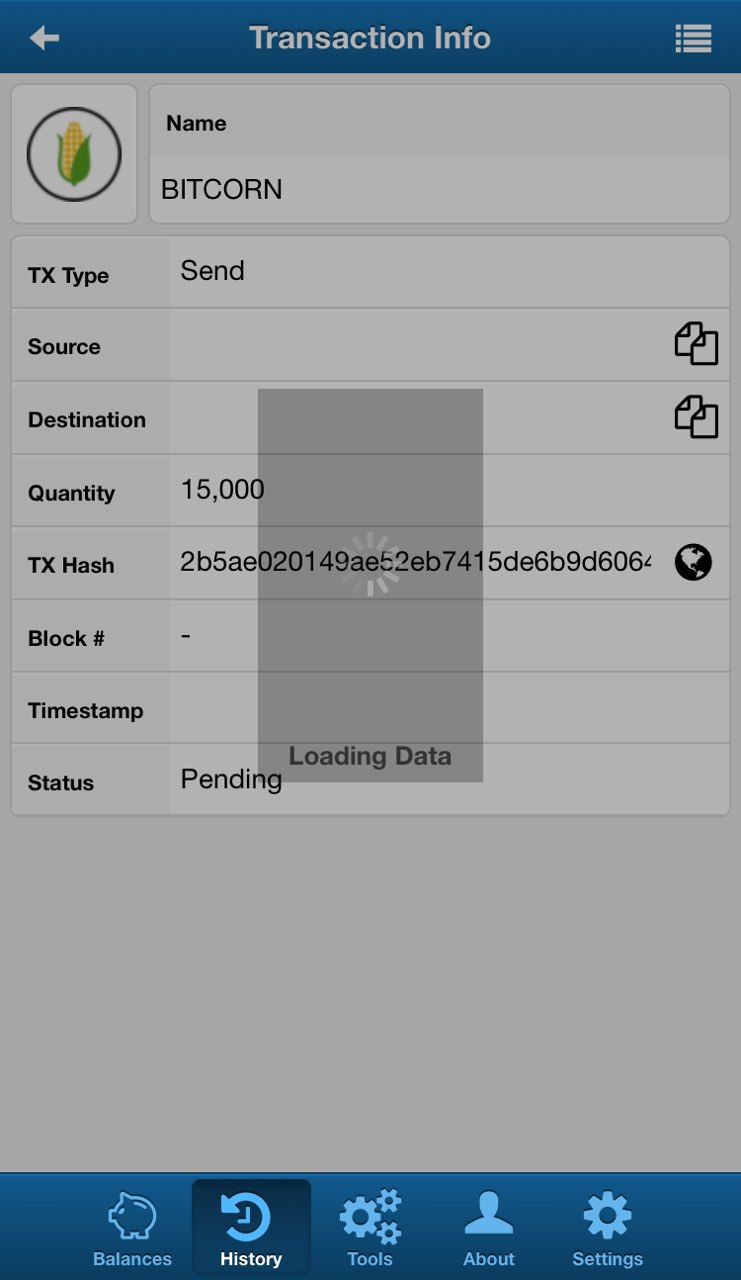Go to the About tab
The width and height of the screenshot is (741, 1280).
489,1229
